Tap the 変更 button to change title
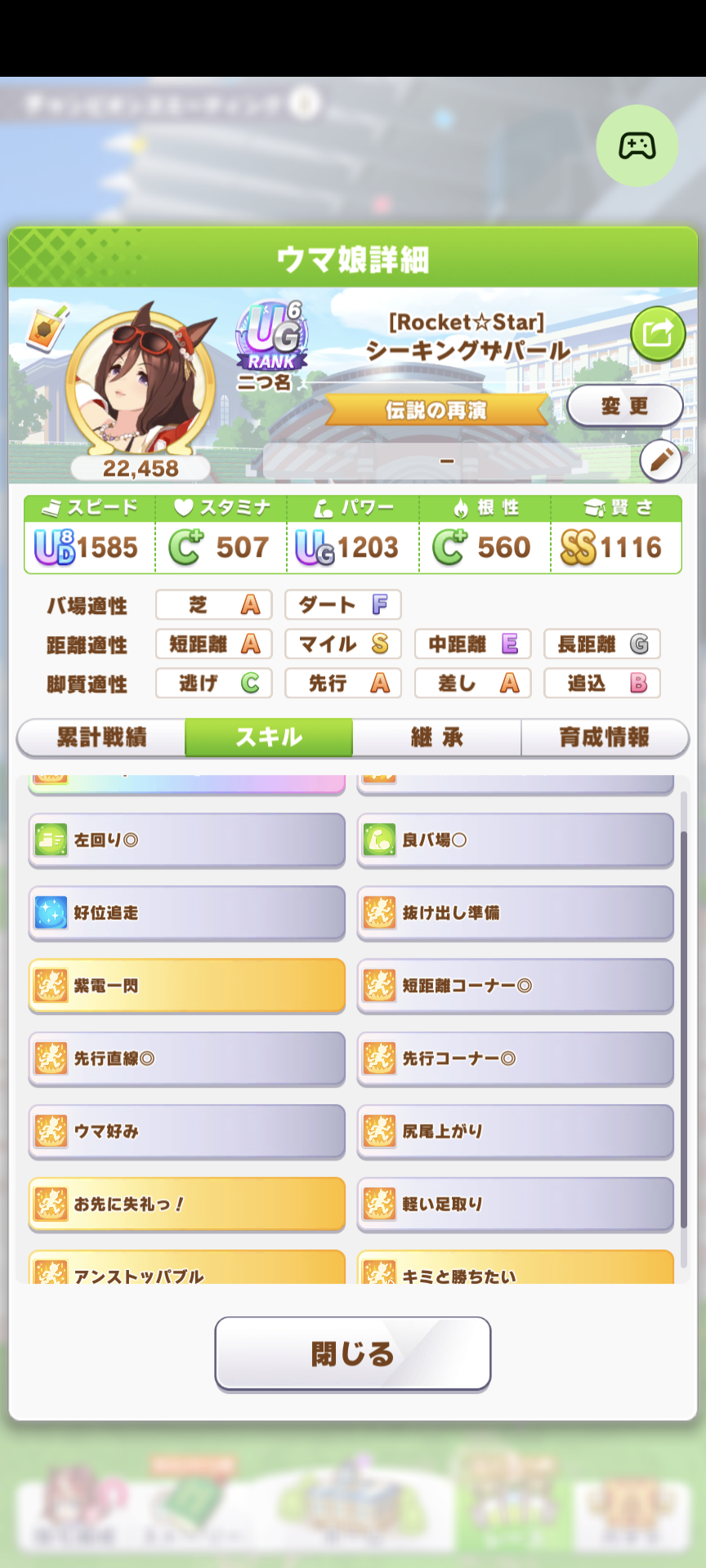The width and height of the screenshot is (706, 1568). (x=625, y=406)
